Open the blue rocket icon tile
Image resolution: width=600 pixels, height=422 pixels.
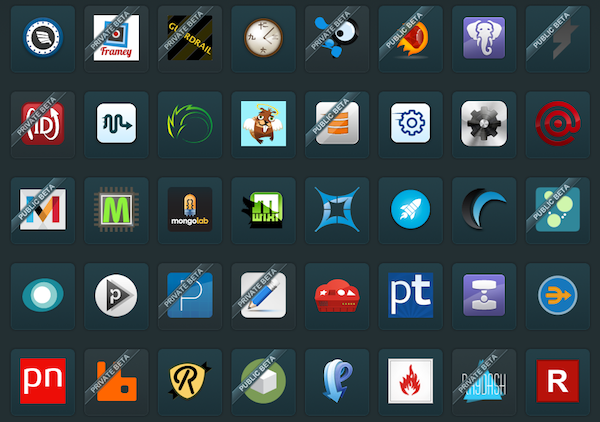click(411, 209)
